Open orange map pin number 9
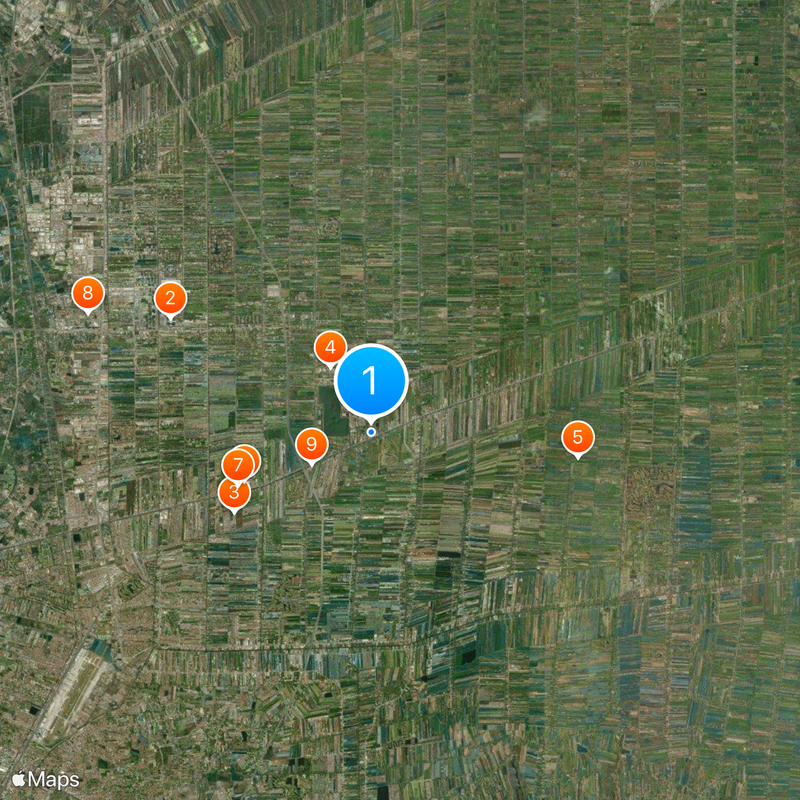Image resolution: width=800 pixels, height=800 pixels. coord(312,444)
